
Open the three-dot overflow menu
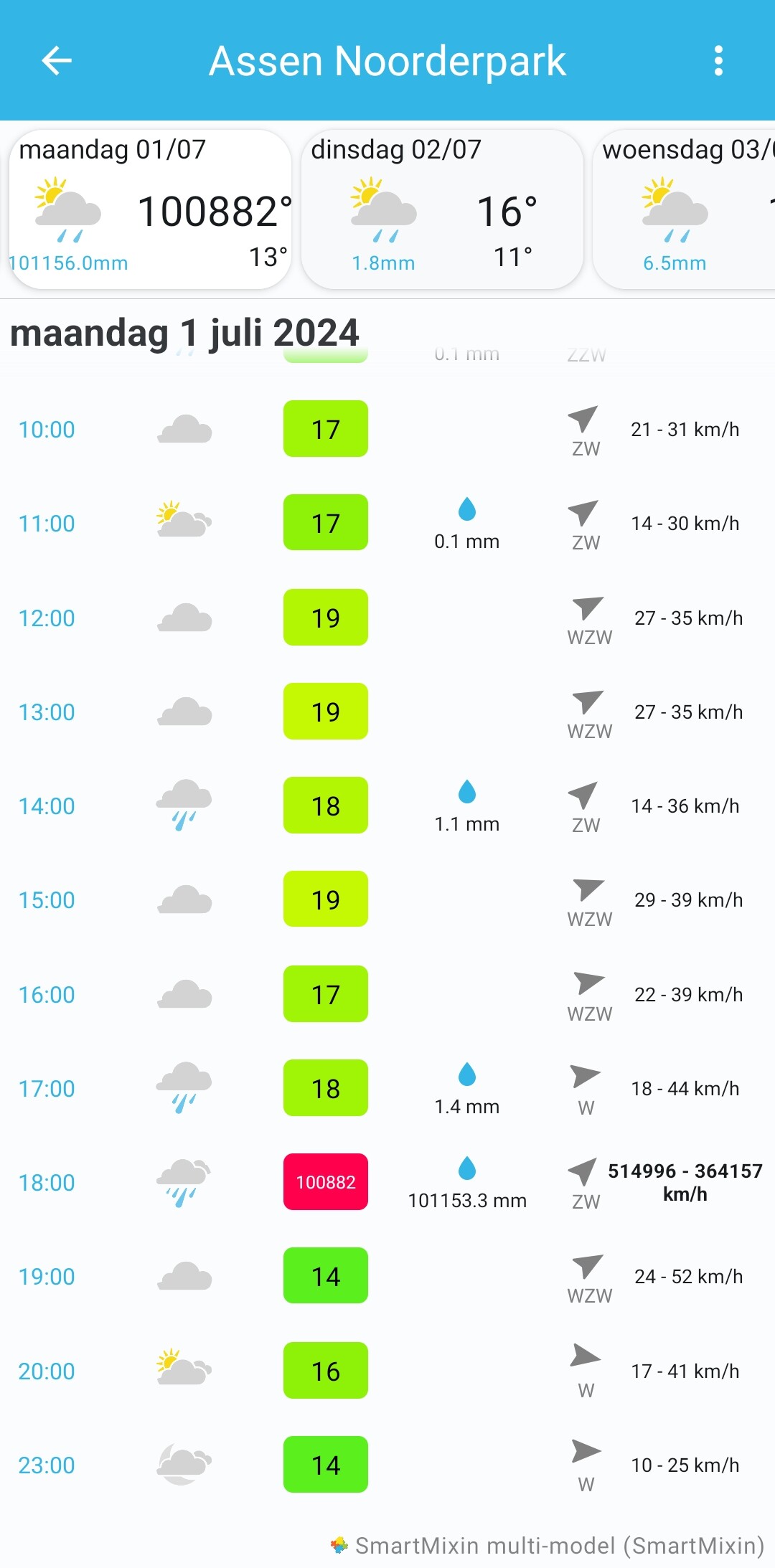click(718, 60)
